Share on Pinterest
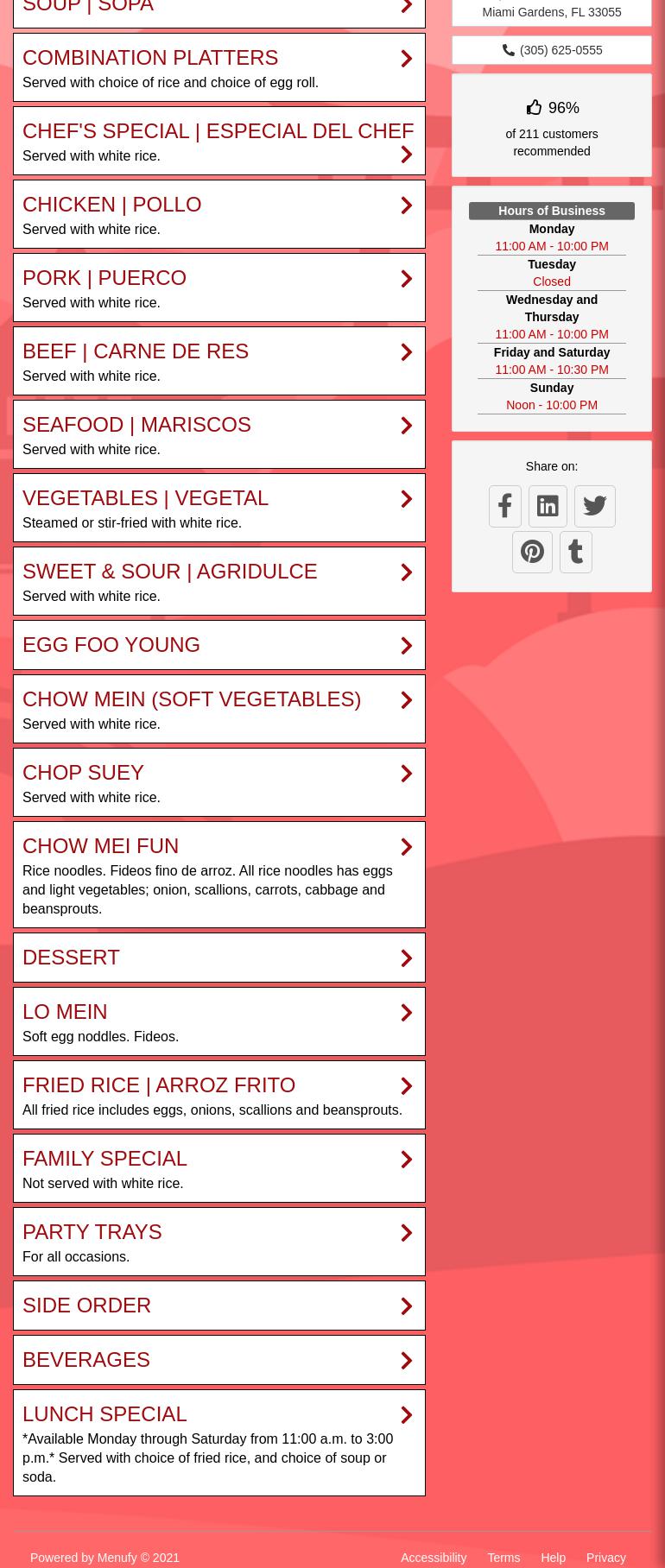The height and width of the screenshot is (1568, 665). click(532, 552)
